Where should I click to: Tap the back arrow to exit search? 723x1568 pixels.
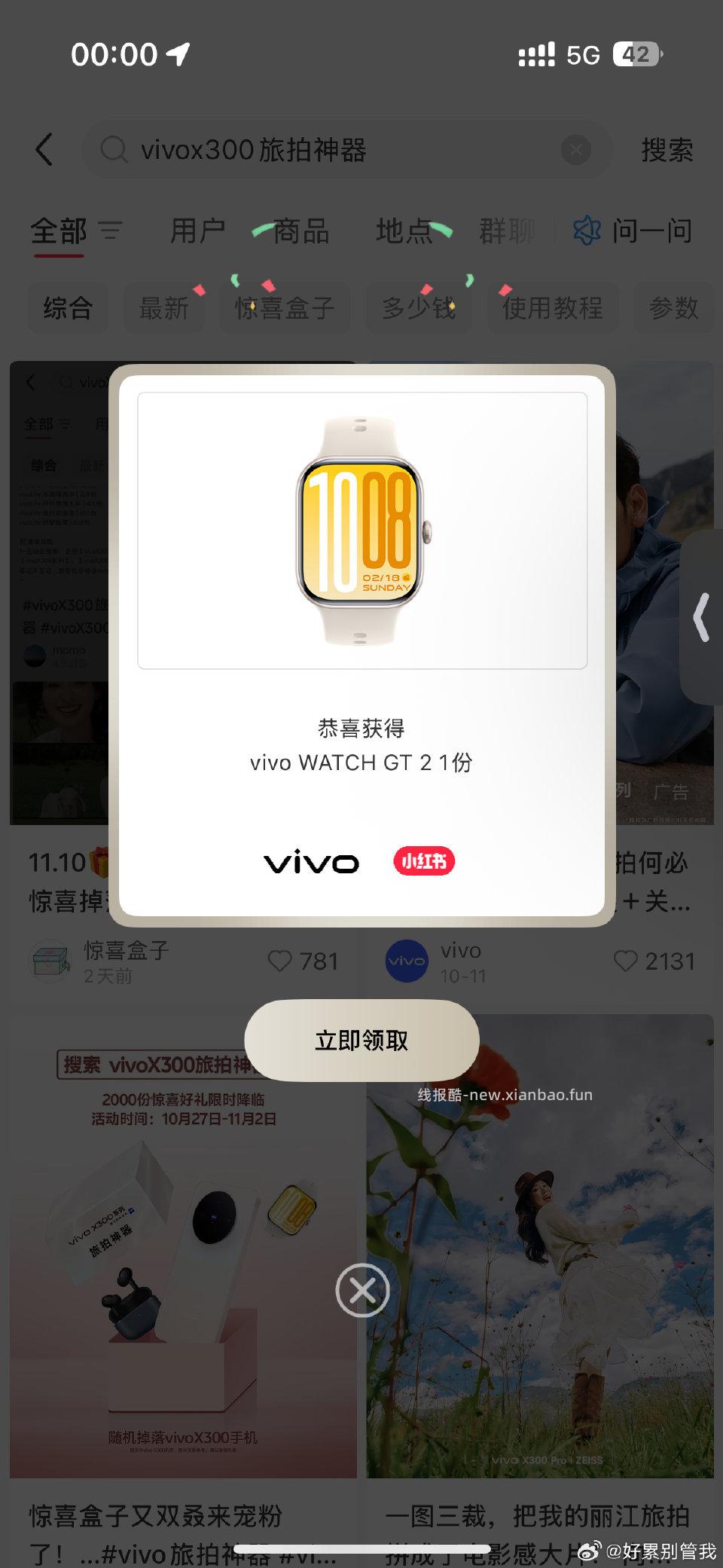[x=43, y=149]
